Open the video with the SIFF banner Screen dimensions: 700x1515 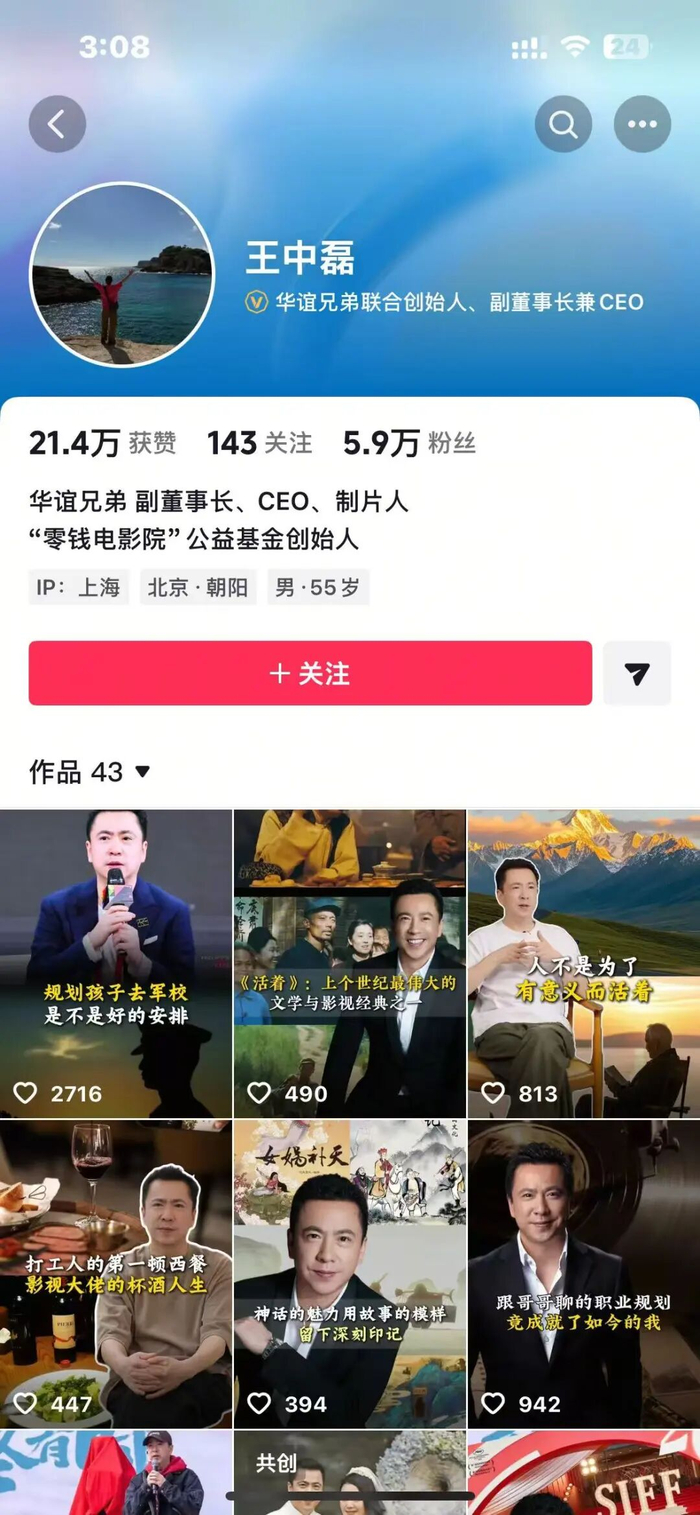tap(584, 1475)
